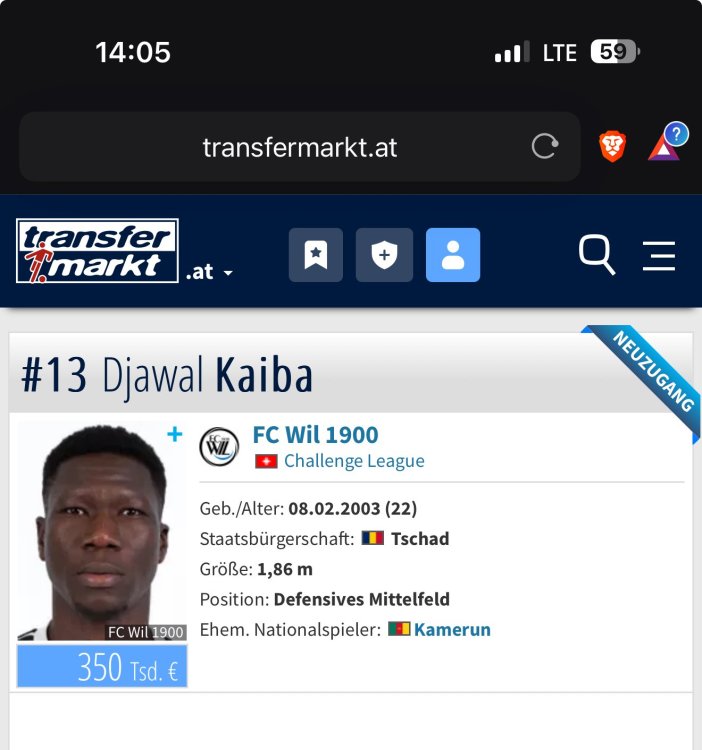Open the Brave rewards triangle icon

[665, 146]
